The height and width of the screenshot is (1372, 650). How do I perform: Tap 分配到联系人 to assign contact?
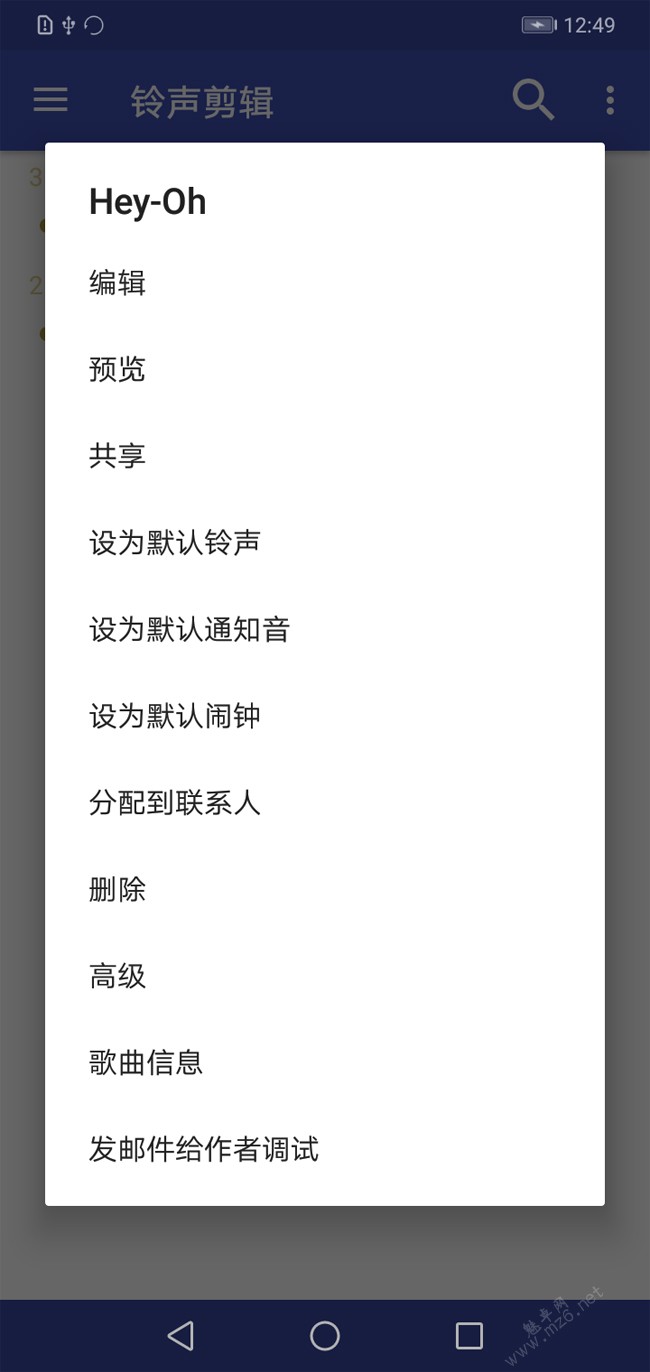pos(324,803)
